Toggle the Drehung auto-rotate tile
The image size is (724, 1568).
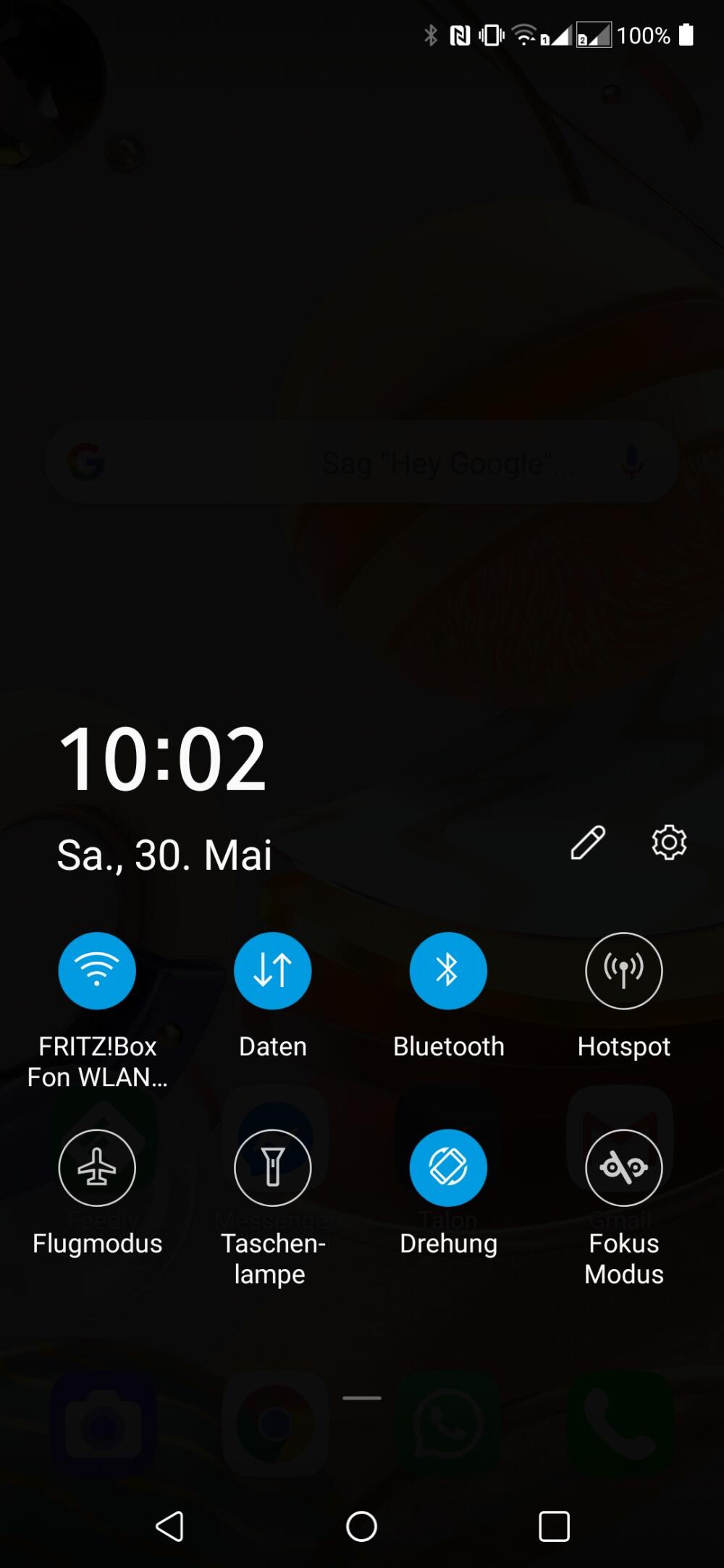448,1167
